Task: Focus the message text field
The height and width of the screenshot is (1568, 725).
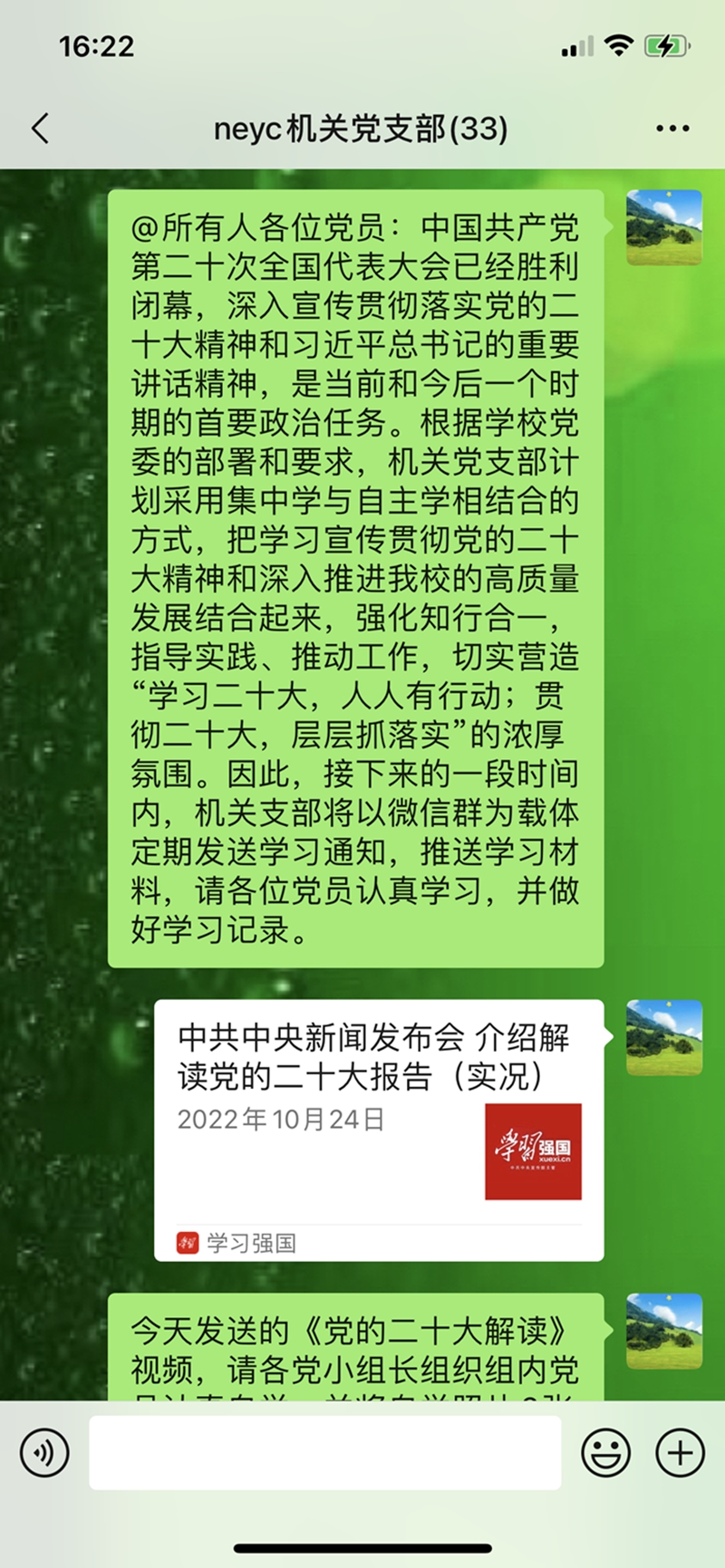Action: pos(324,1453)
